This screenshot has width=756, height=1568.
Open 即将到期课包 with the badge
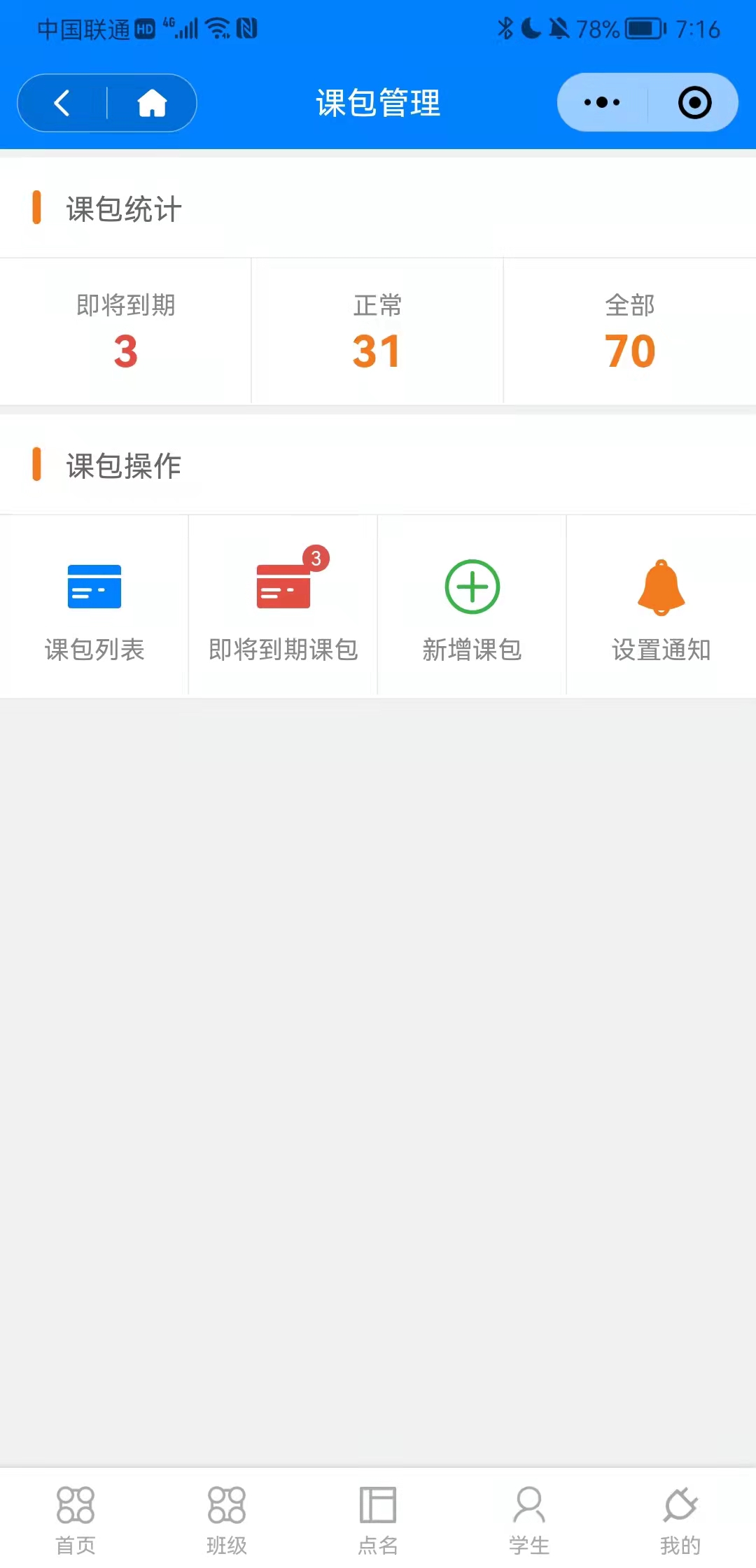click(283, 606)
